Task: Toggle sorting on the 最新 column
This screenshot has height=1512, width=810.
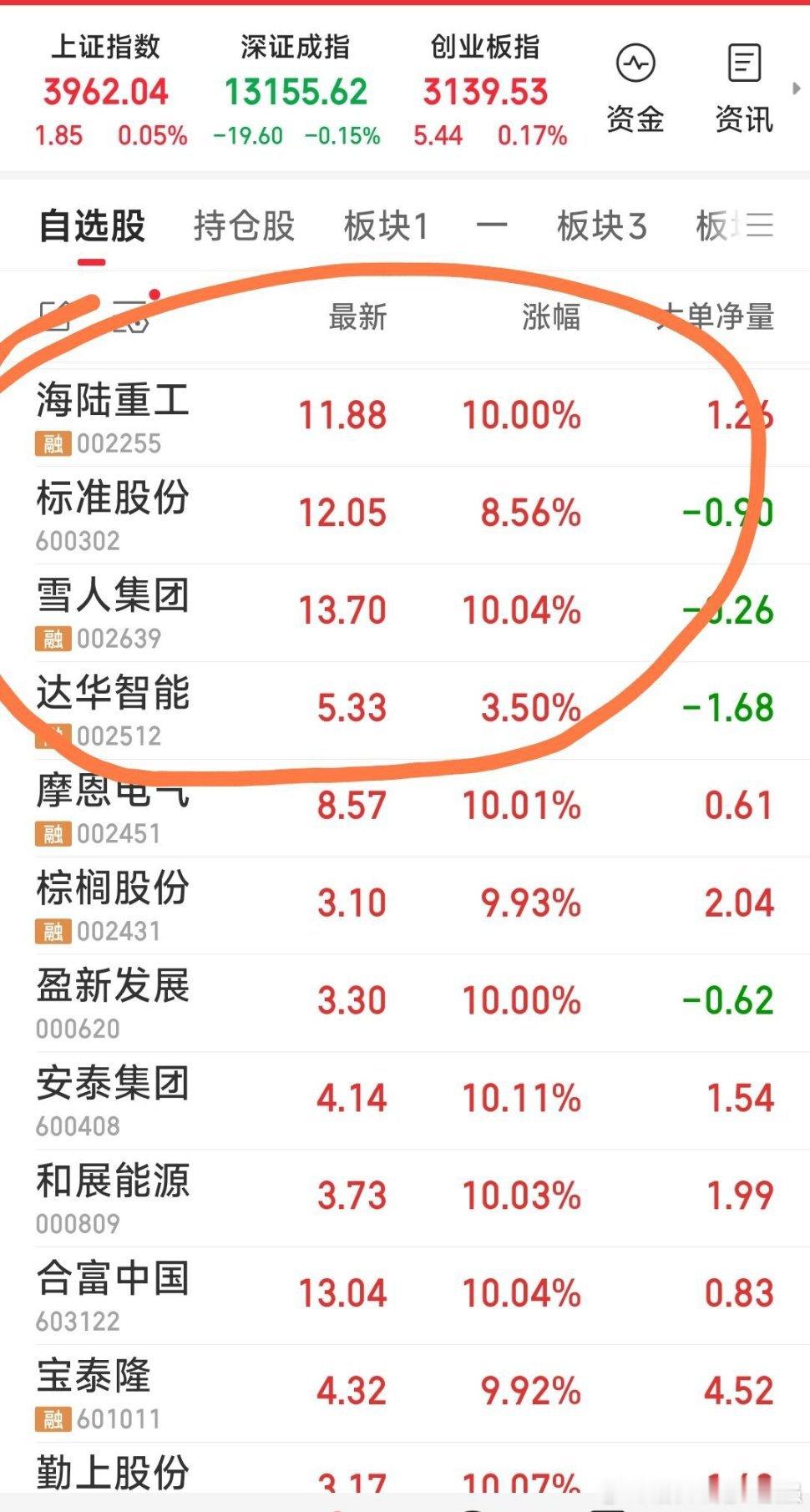Action: 357,317
